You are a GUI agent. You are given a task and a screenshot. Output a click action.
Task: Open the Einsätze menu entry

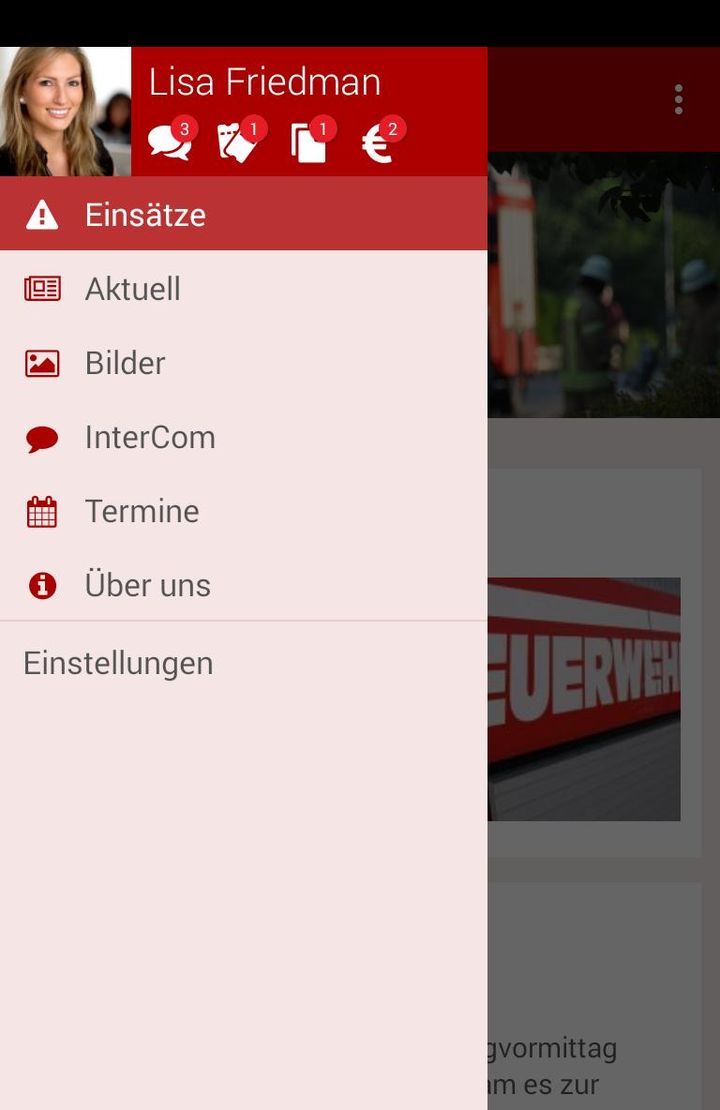coord(144,214)
